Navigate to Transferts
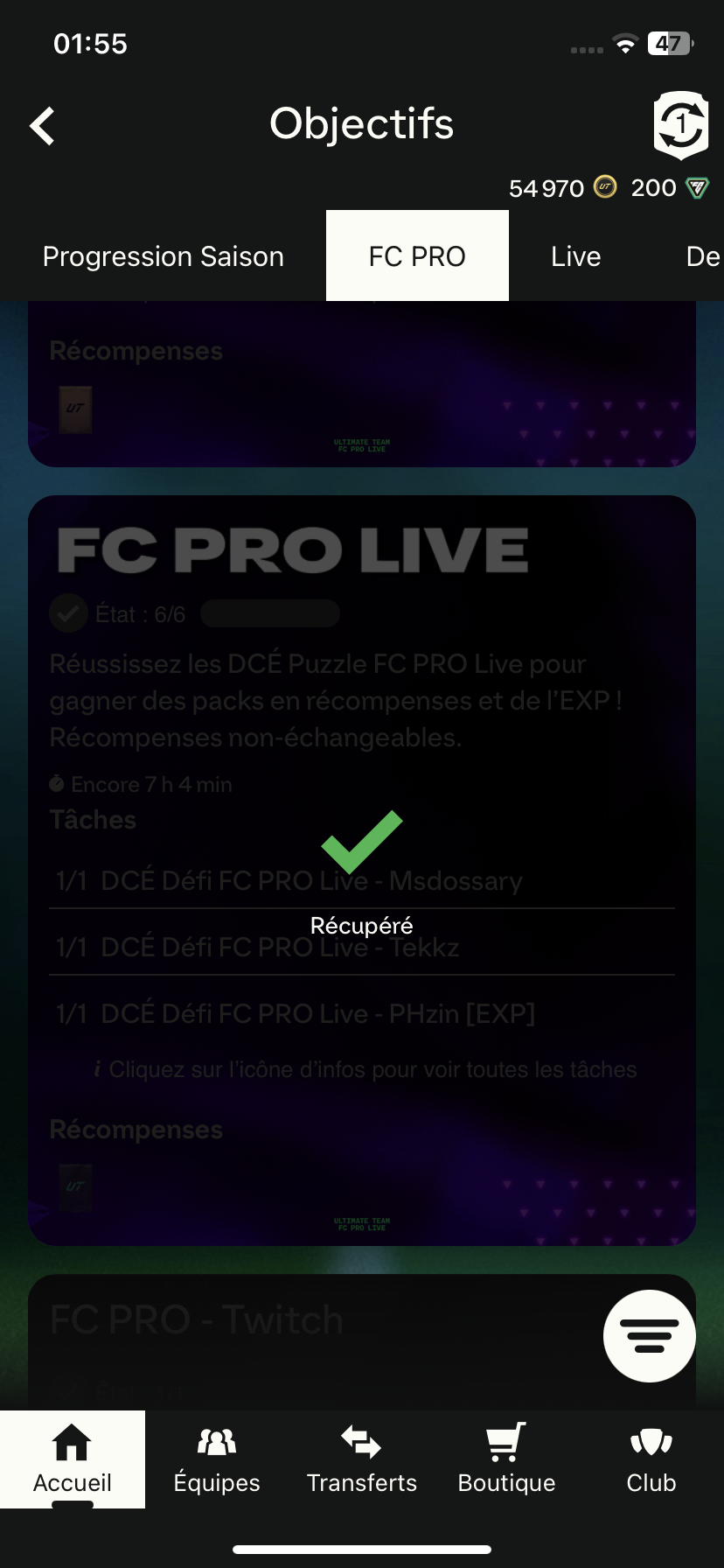 (362, 1459)
